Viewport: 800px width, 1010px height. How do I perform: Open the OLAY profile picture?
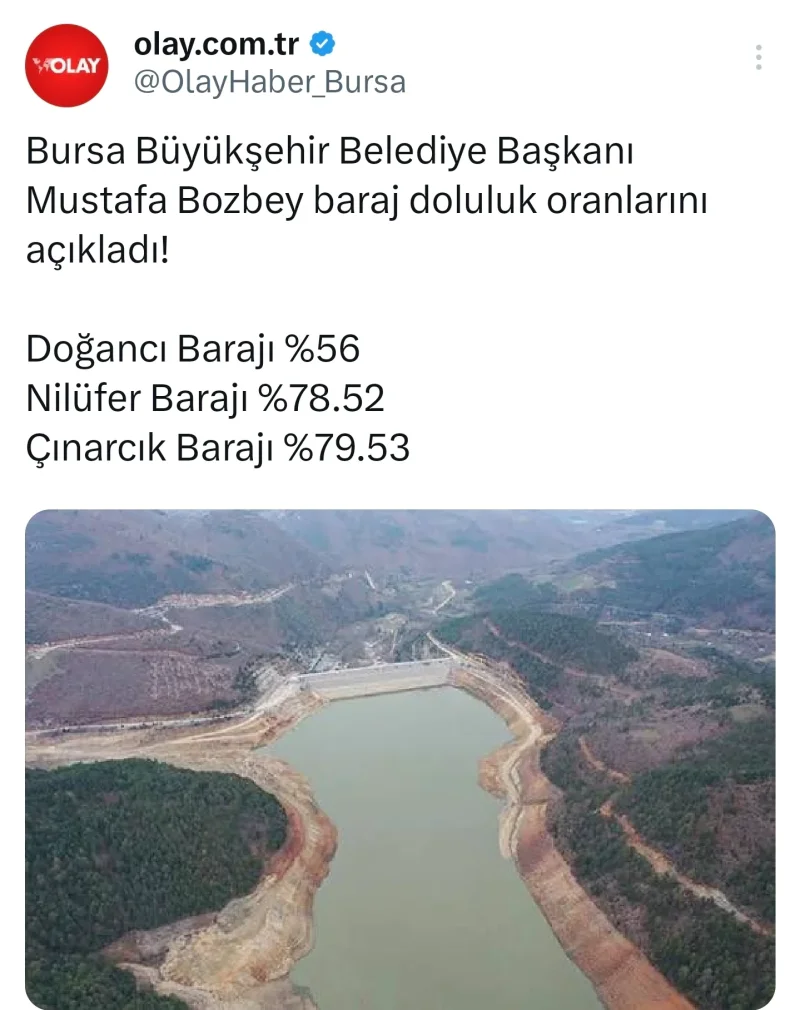pyautogui.click(x=66, y=65)
